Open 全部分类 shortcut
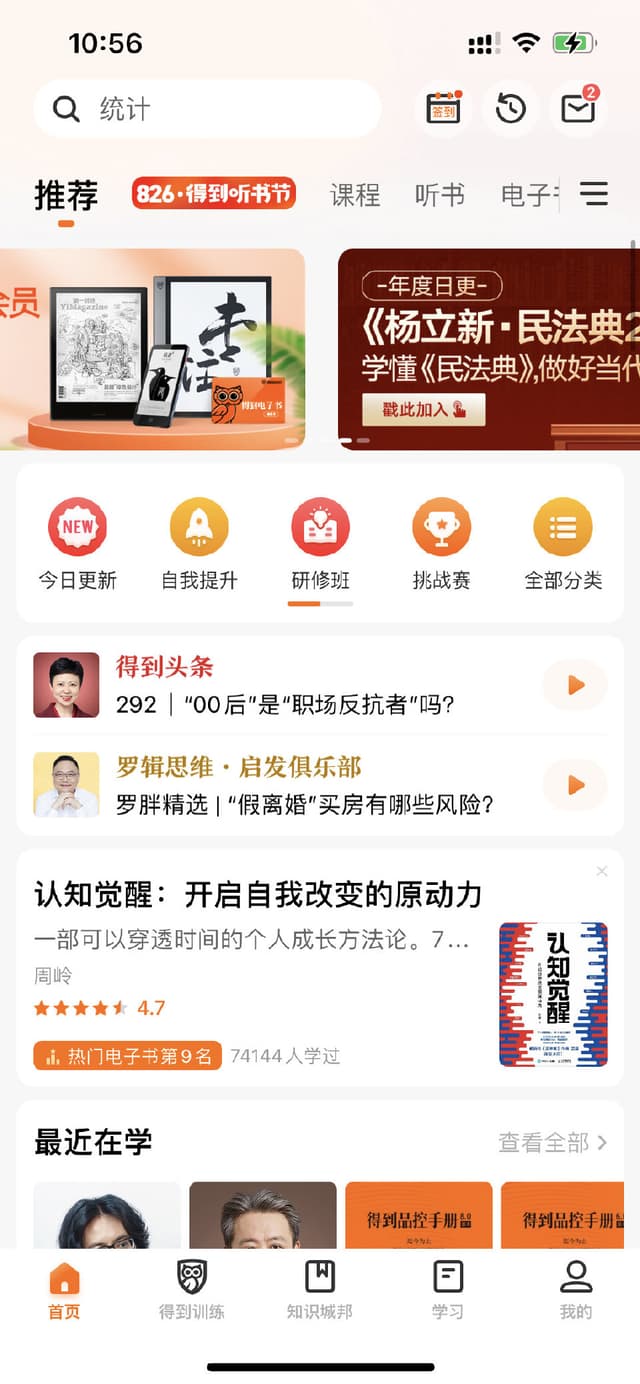 (563, 545)
